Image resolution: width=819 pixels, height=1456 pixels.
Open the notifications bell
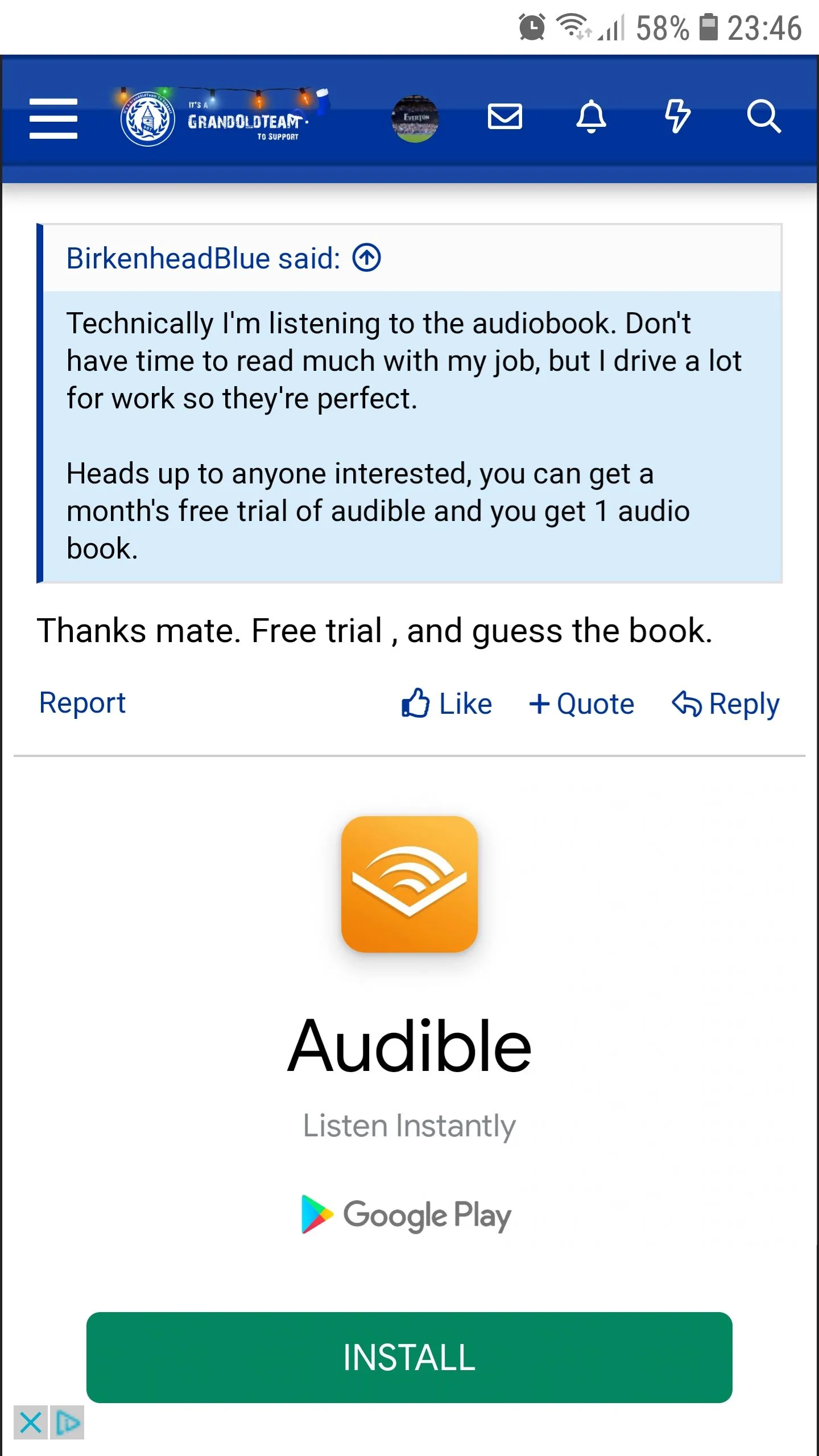(591, 117)
